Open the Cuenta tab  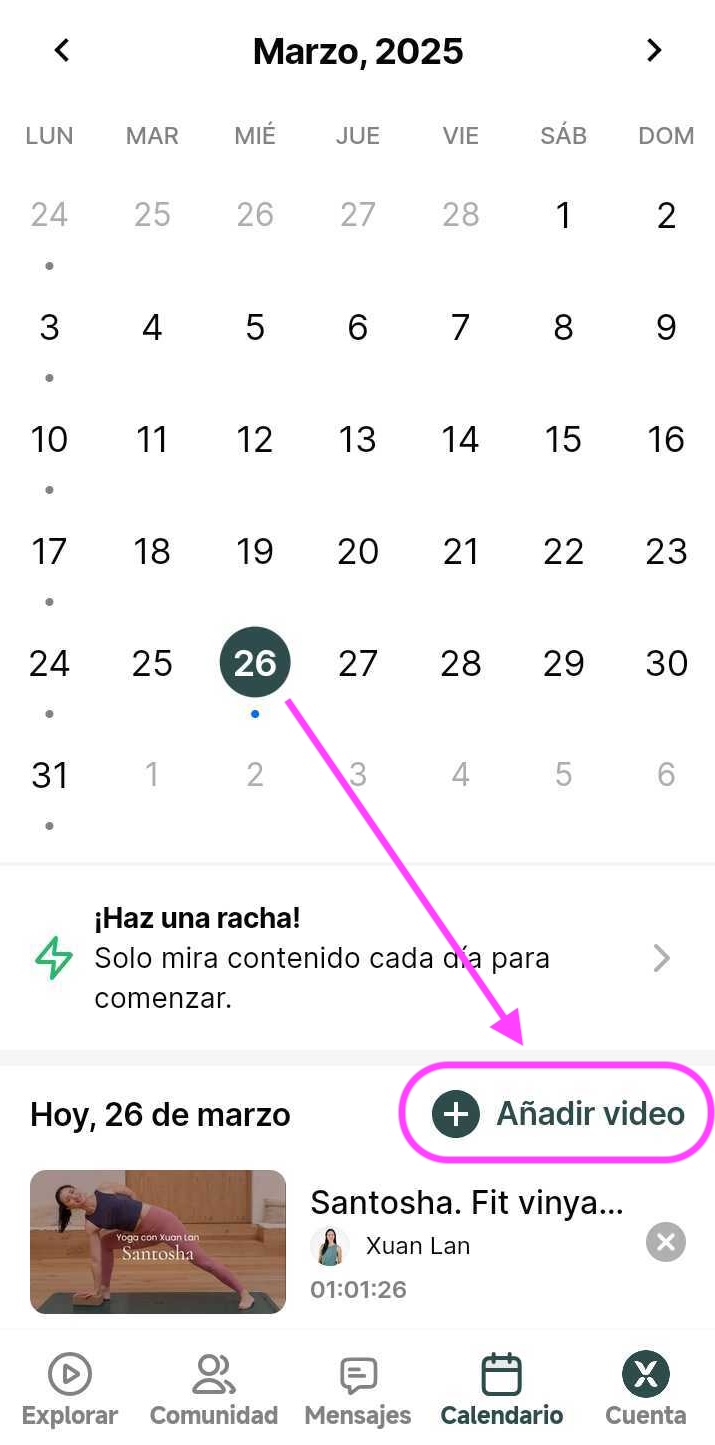click(645, 1389)
